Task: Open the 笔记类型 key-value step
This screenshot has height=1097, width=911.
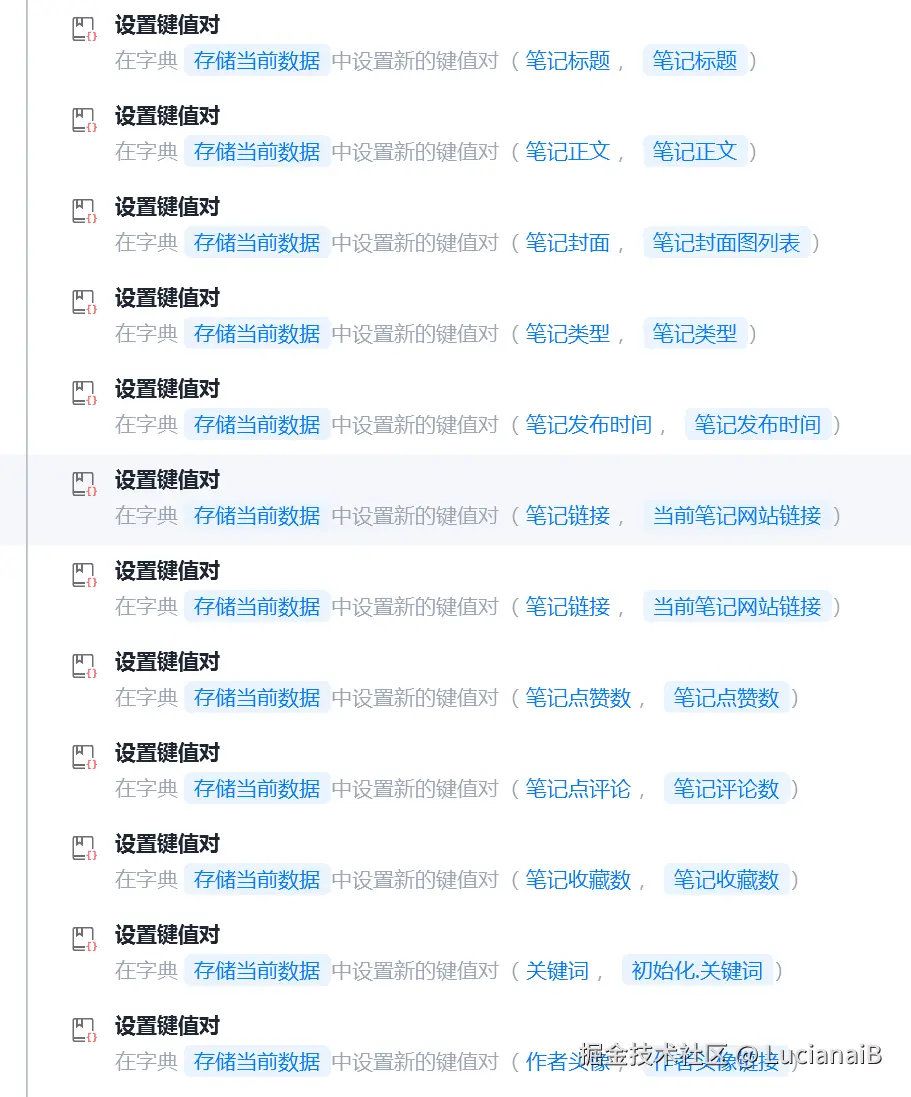Action: pyautogui.click(x=167, y=299)
